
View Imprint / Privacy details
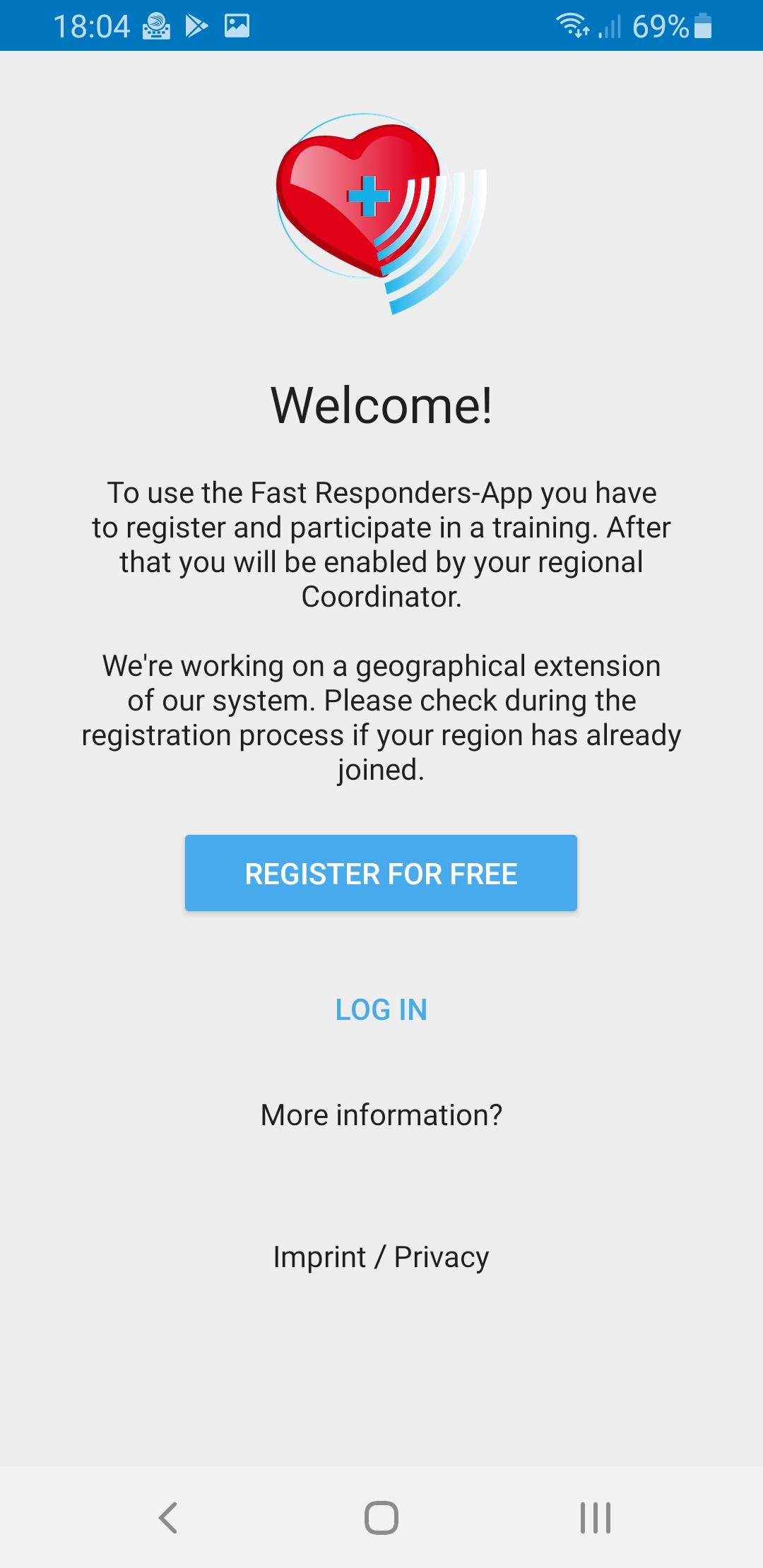point(381,1257)
